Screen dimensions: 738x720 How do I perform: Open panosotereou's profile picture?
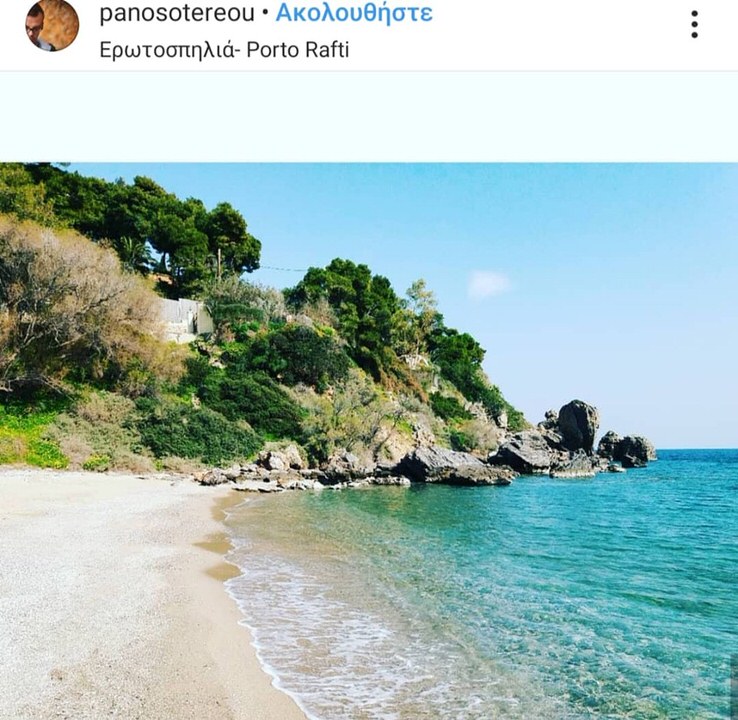(x=51, y=24)
